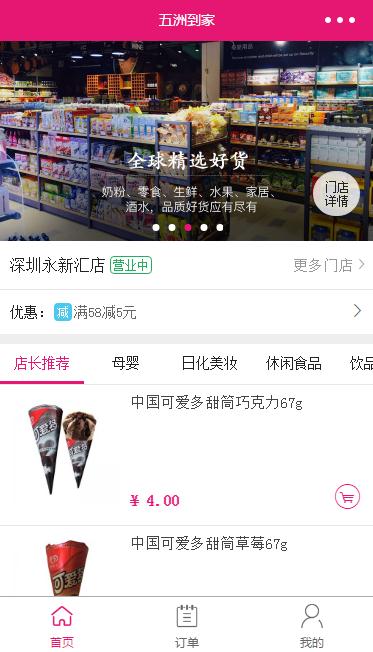Open the three-dot overflow menu
Image resolution: width=373 pixels, height=652 pixels.
click(340, 20)
